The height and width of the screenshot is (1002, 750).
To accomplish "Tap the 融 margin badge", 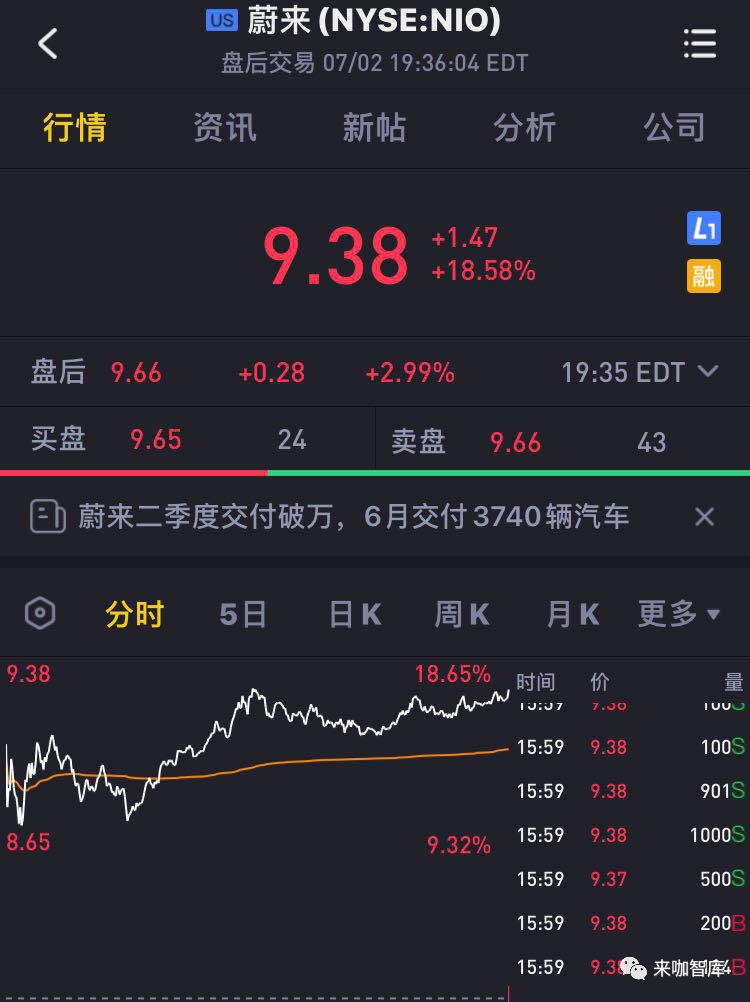I will [x=704, y=276].
